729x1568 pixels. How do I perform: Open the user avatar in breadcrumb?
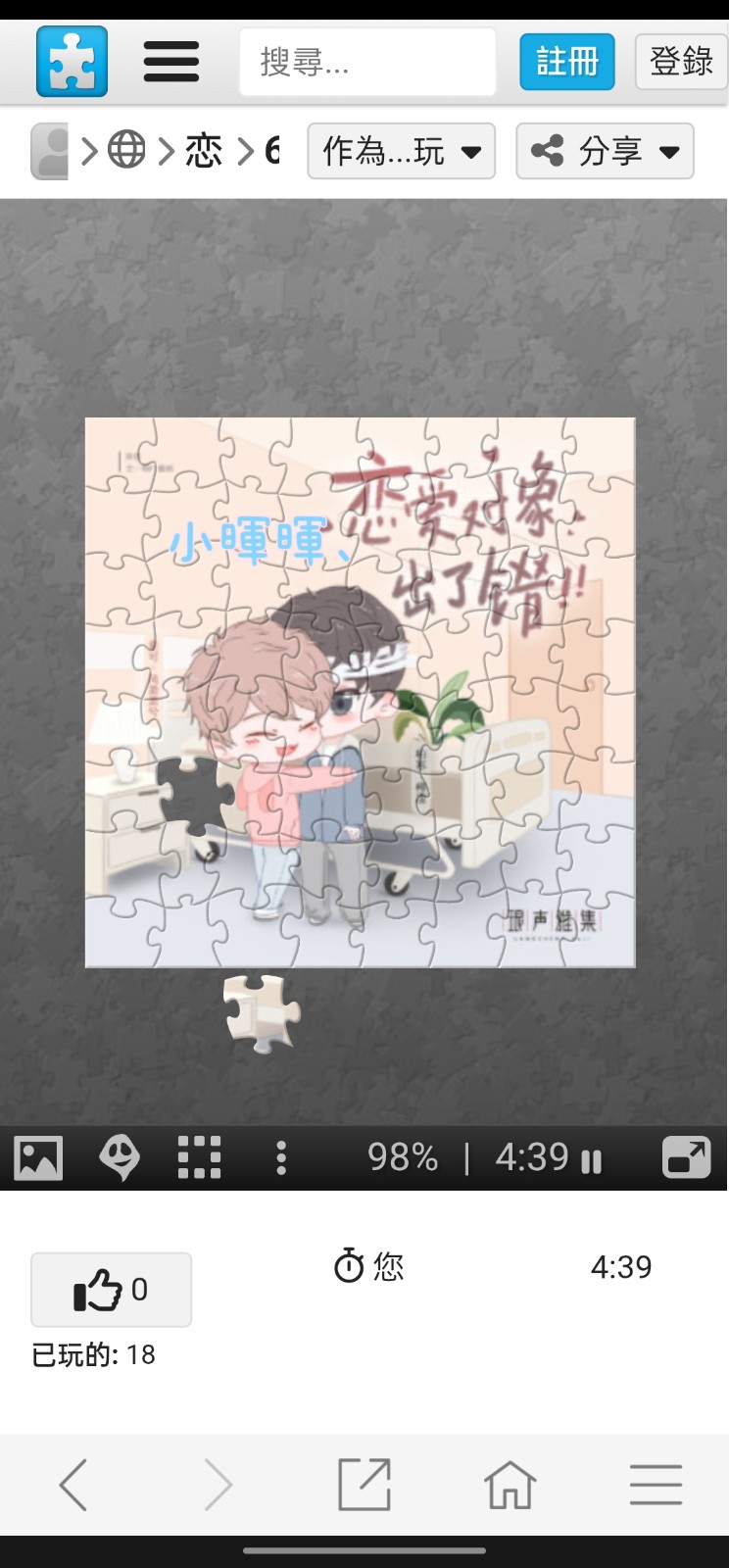click(x=50, y=151)
